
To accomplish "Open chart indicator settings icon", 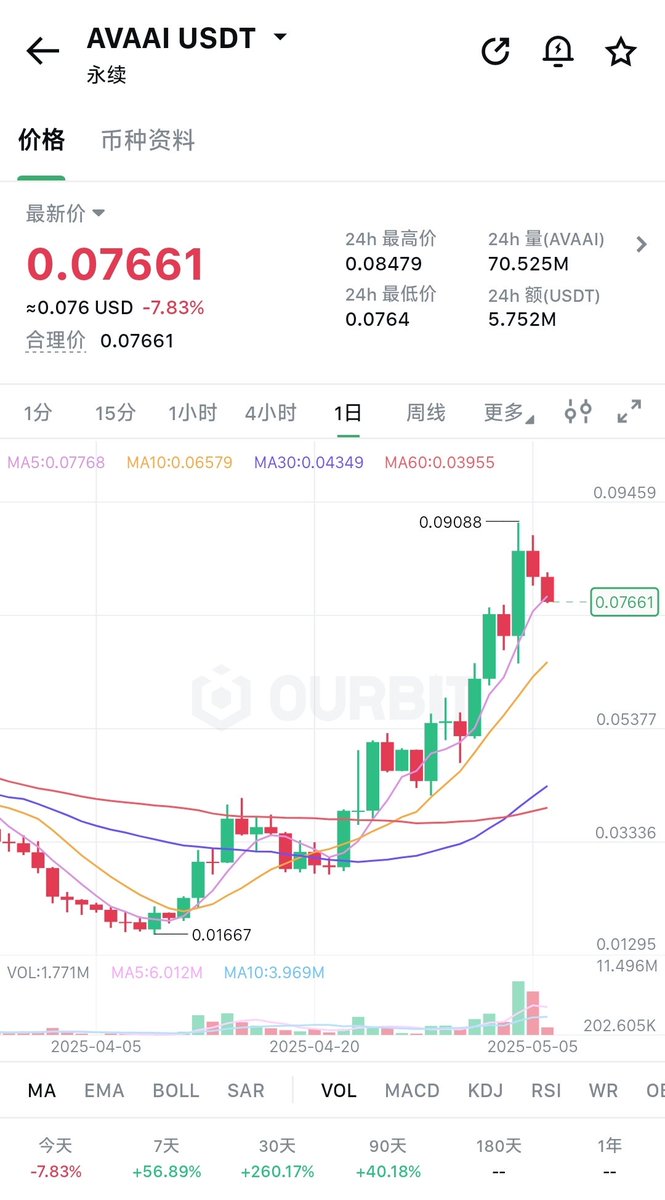I will [x=578, y=411].
